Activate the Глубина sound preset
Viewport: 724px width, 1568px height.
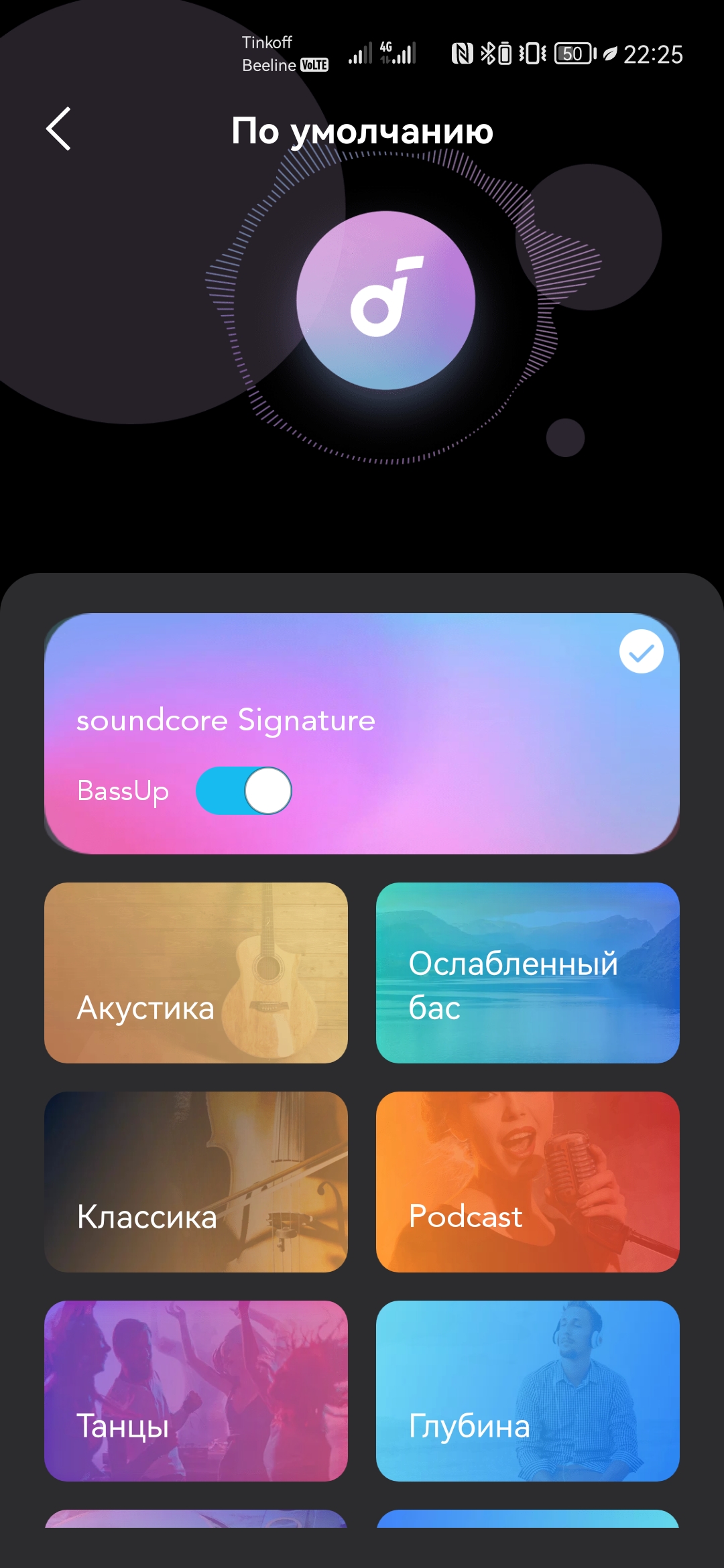point(528,1391)
